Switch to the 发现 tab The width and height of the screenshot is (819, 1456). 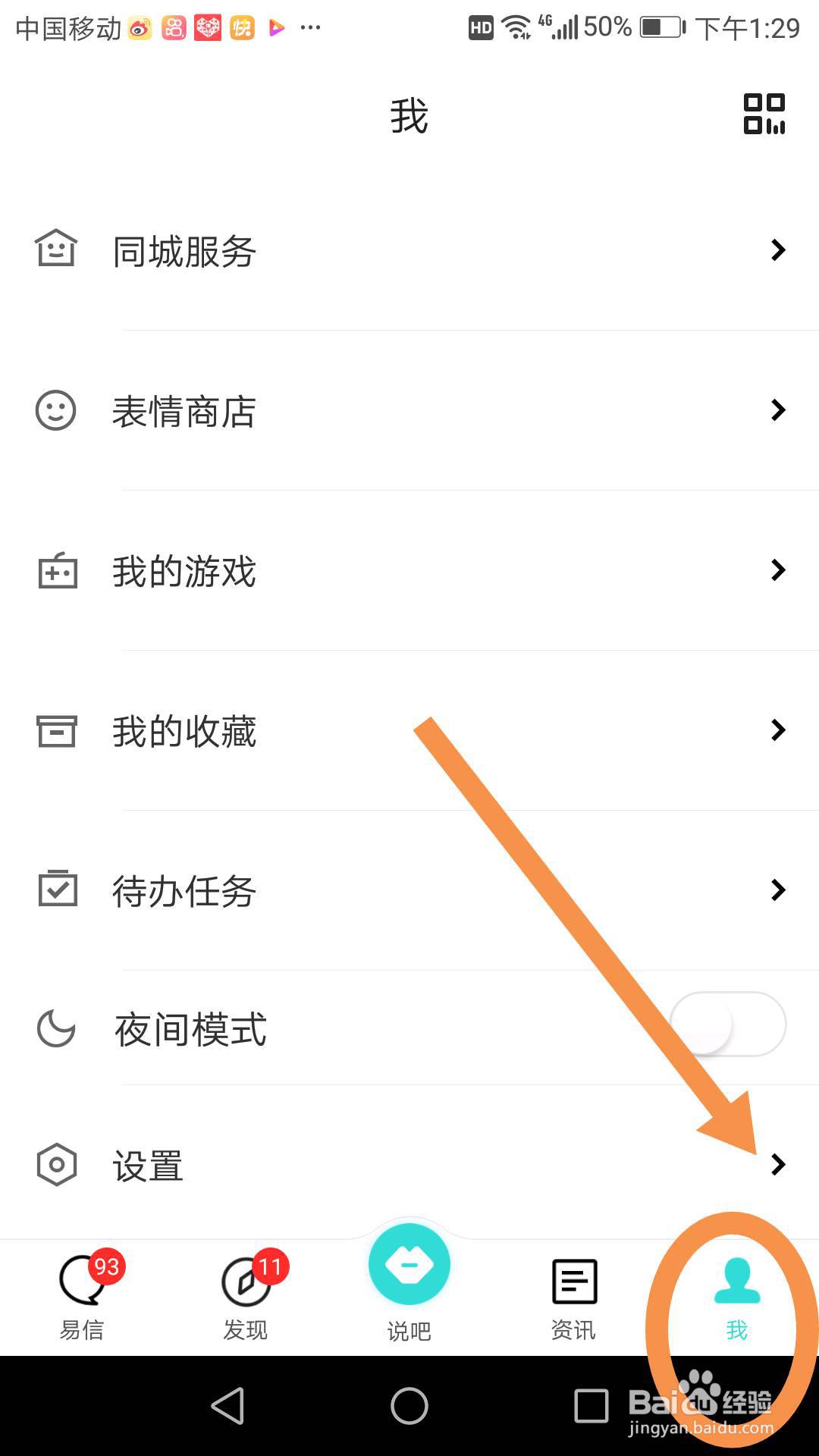(244, 1297)
